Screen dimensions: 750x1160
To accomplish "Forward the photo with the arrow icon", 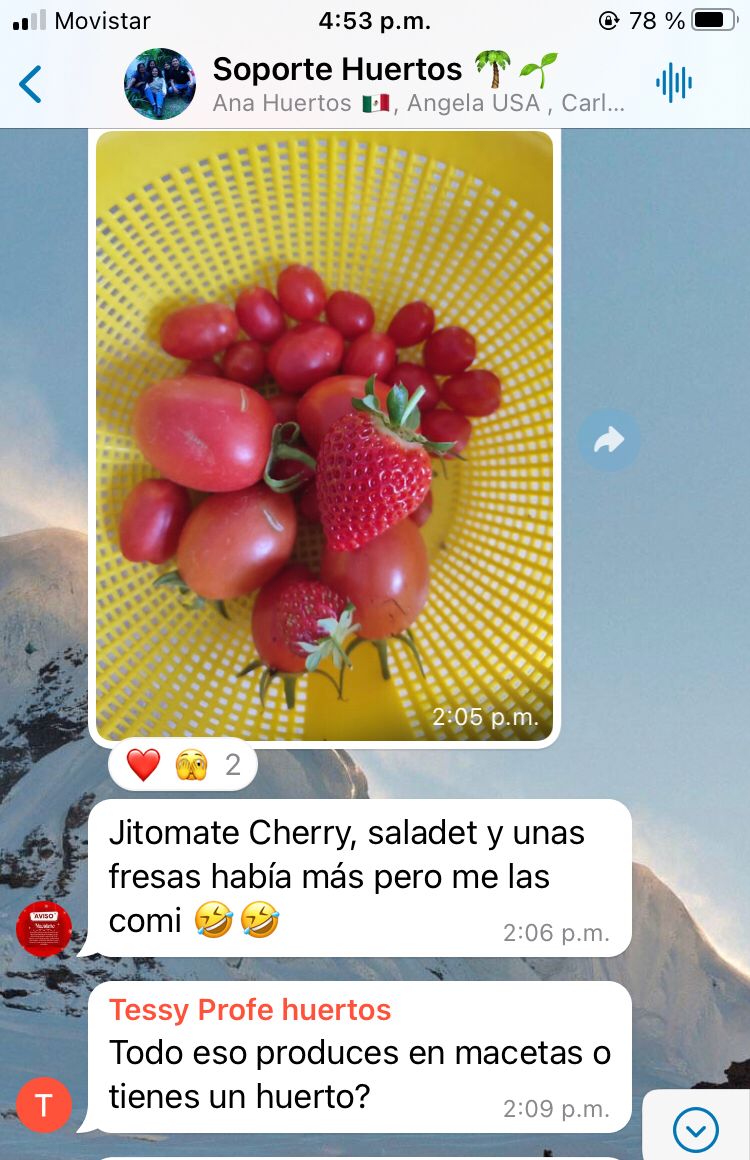I will (609, 440).
